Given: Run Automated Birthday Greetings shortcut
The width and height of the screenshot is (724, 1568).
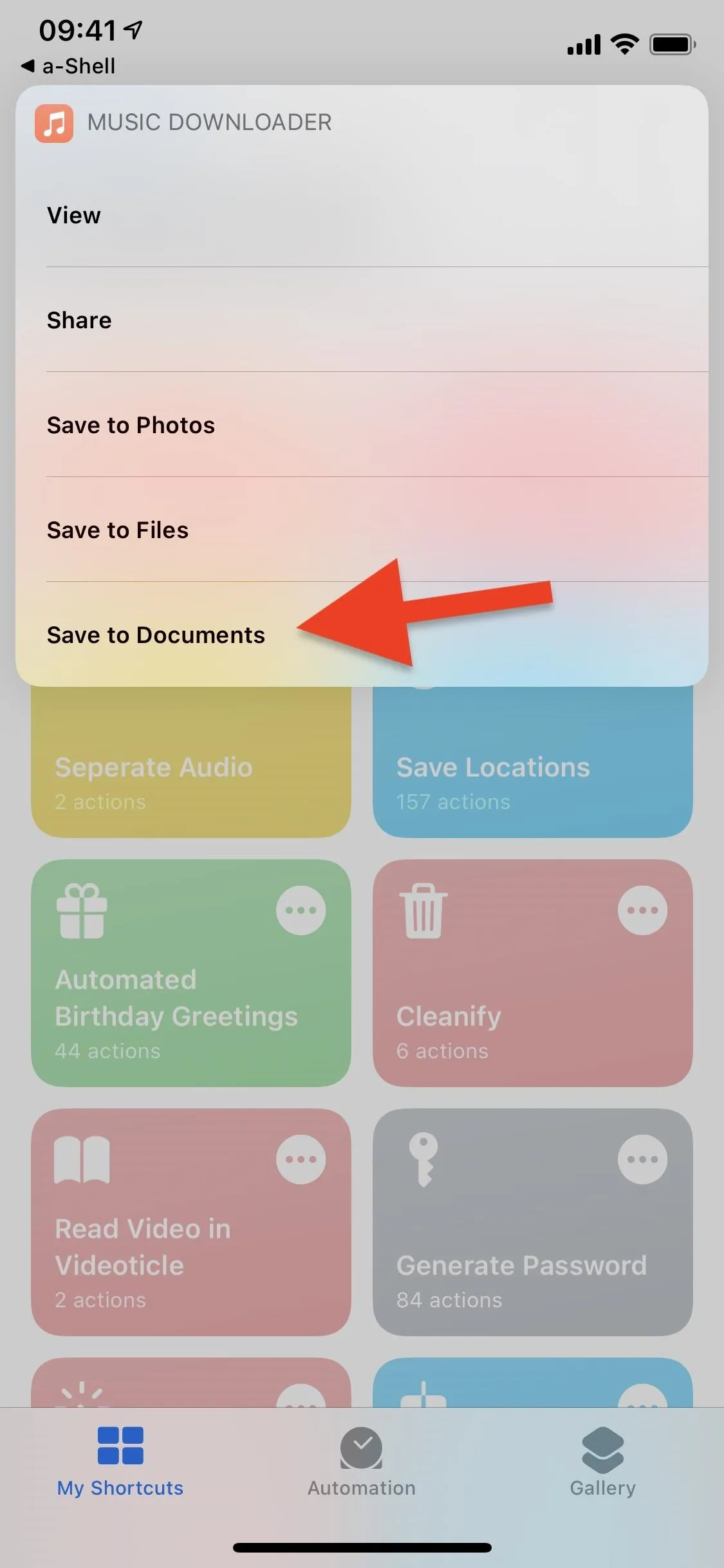Looking at the screenshot, I should (191, 973).
